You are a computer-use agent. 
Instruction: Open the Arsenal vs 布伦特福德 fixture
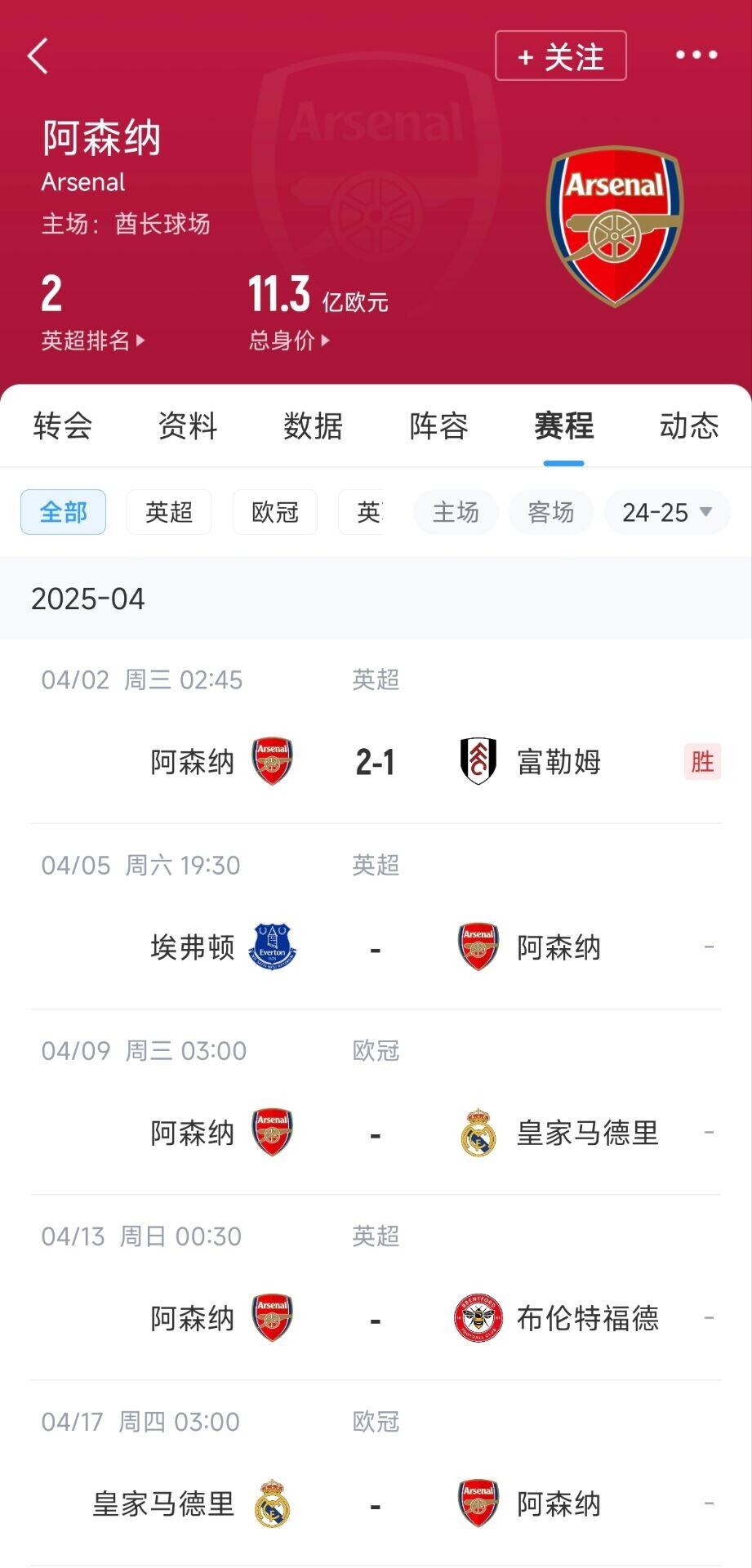coord(376,1288)
